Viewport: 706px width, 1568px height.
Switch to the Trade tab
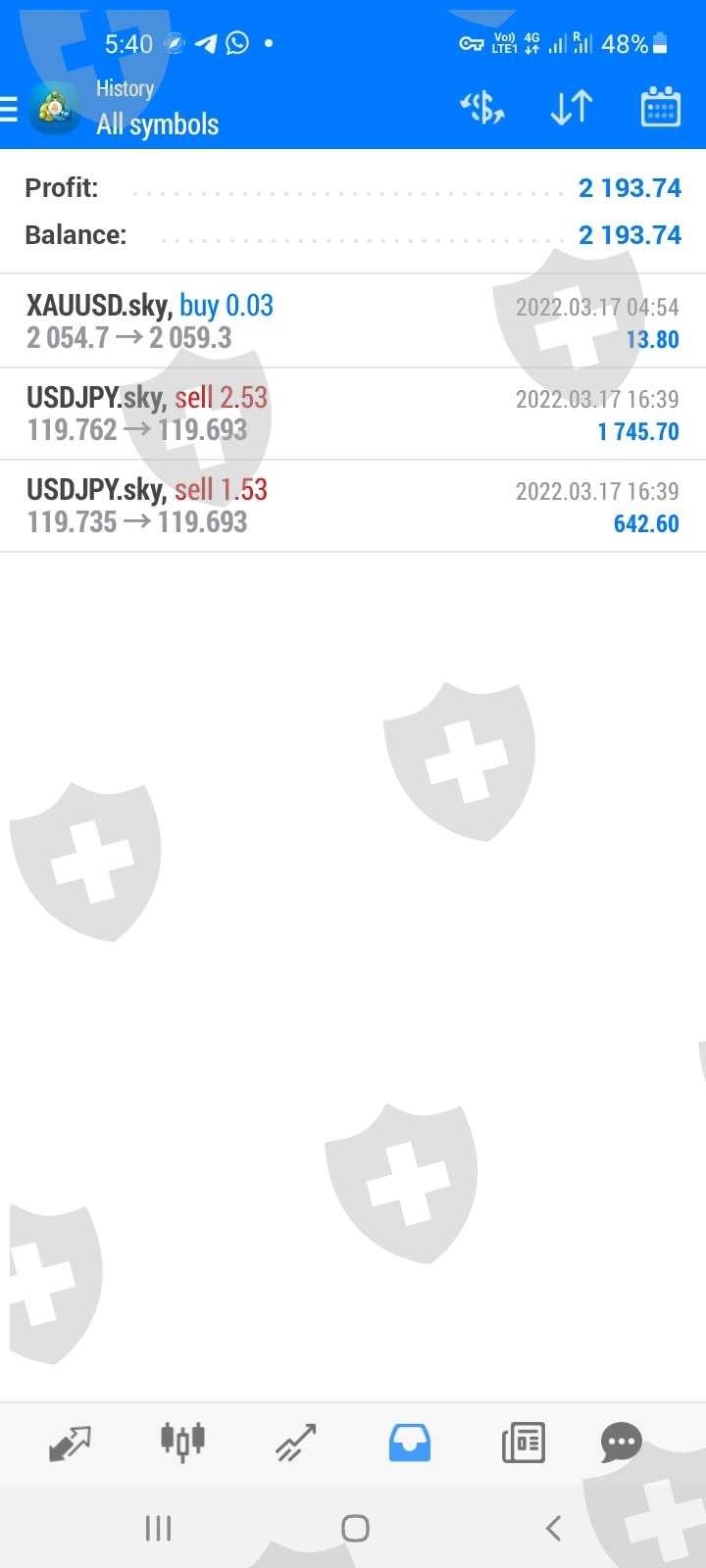click(x=296, y=1443)
